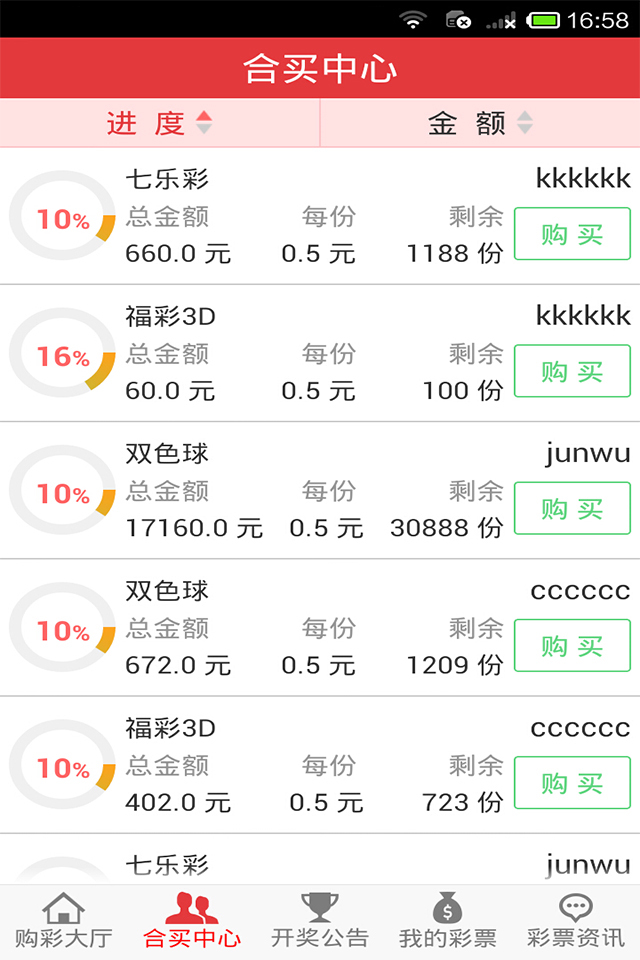Open the 我的彩票 tab

click(448, 921)
